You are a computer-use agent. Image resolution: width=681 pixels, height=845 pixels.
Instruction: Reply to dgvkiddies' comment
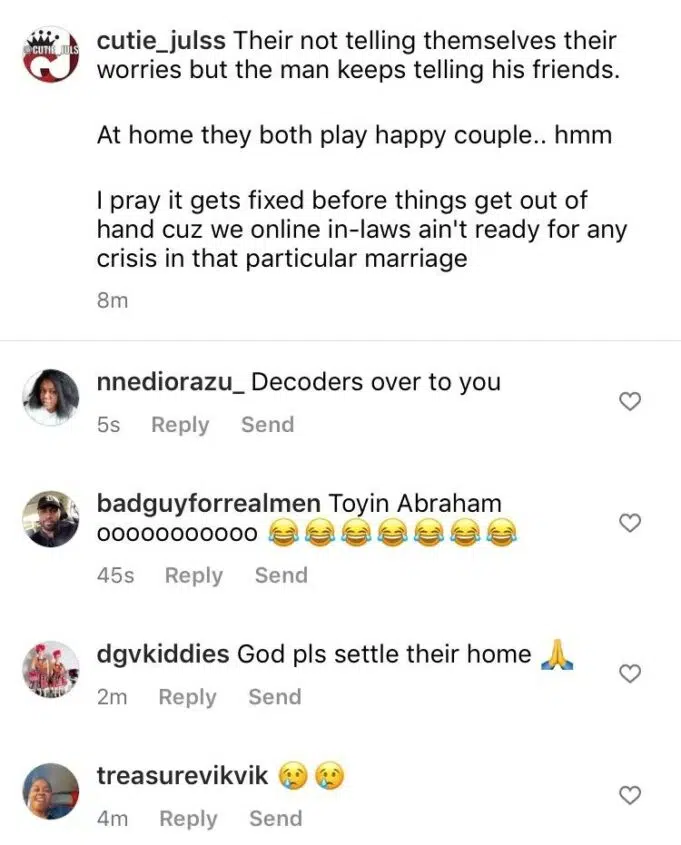tap(187, 697)
